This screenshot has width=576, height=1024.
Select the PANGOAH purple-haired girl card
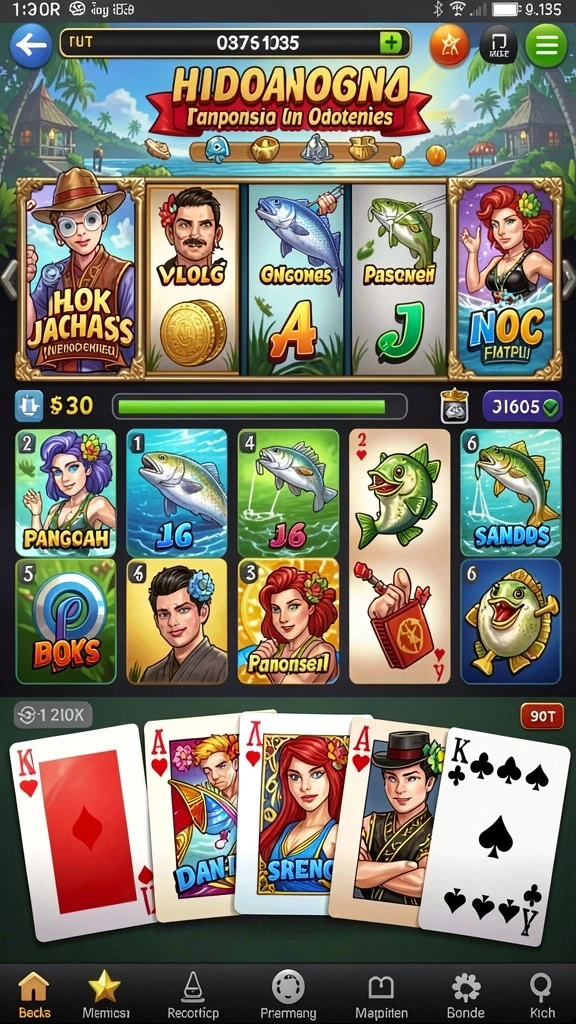point(65,492)
